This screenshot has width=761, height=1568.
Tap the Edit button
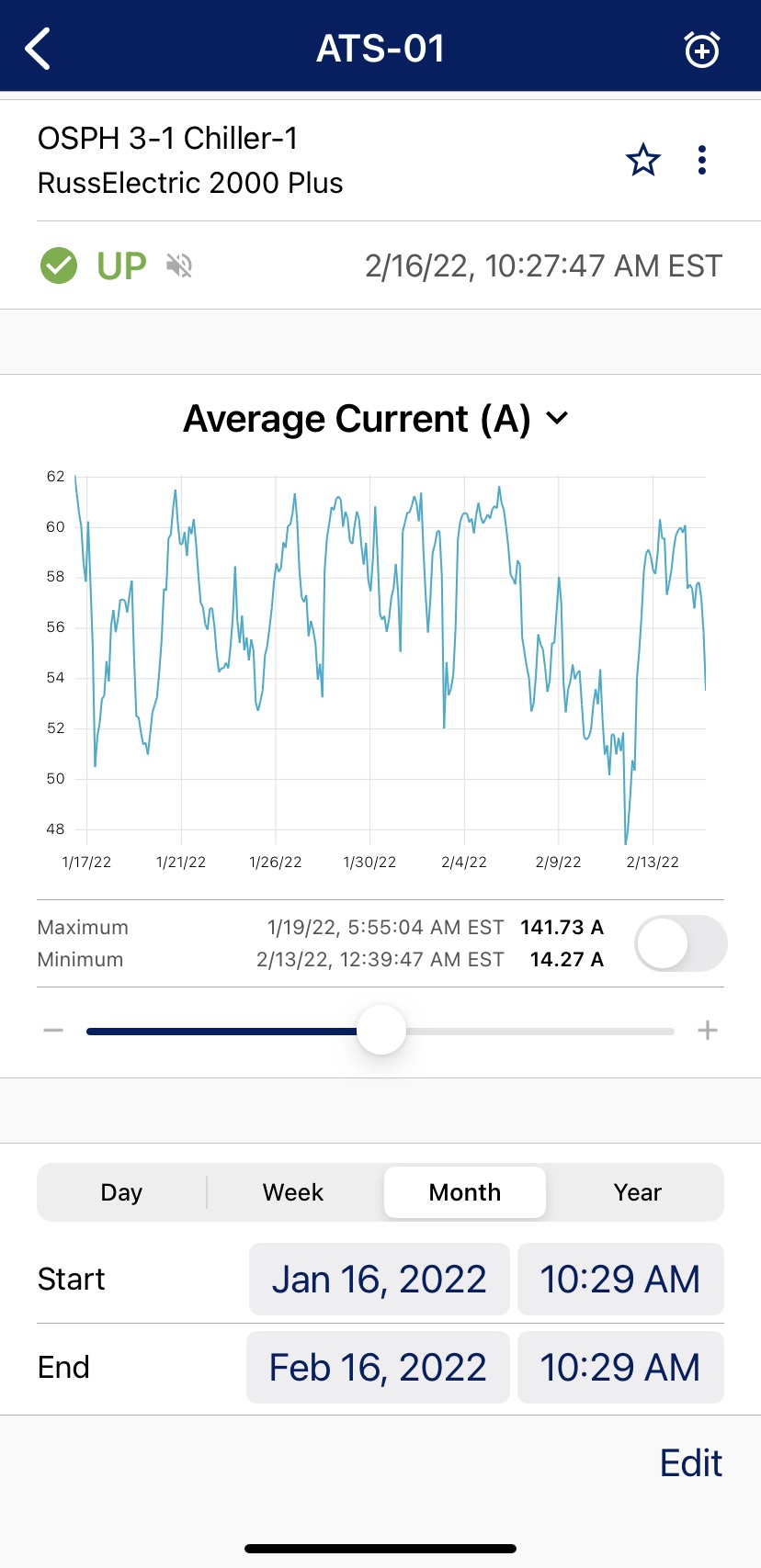691,1463
